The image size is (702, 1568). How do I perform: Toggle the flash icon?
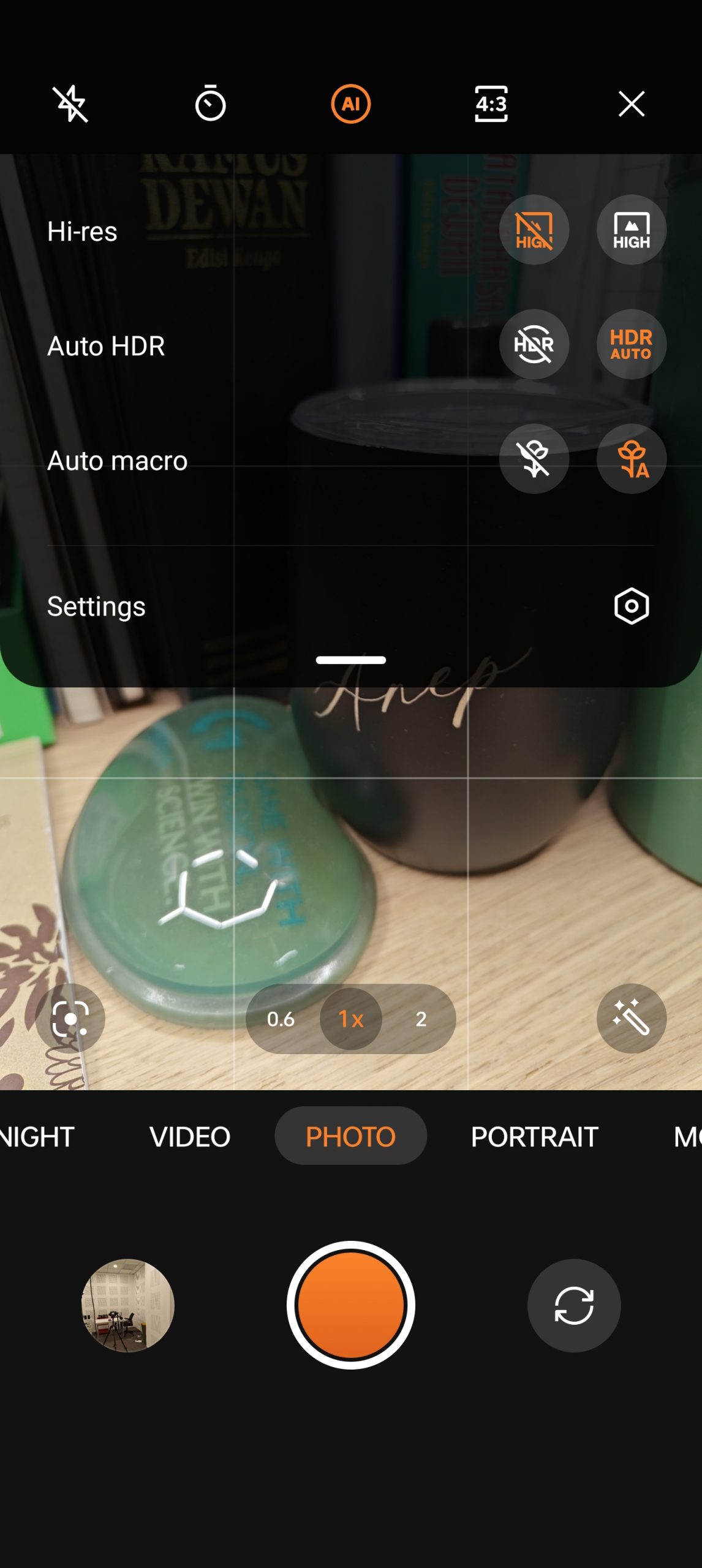pos(70,104)
